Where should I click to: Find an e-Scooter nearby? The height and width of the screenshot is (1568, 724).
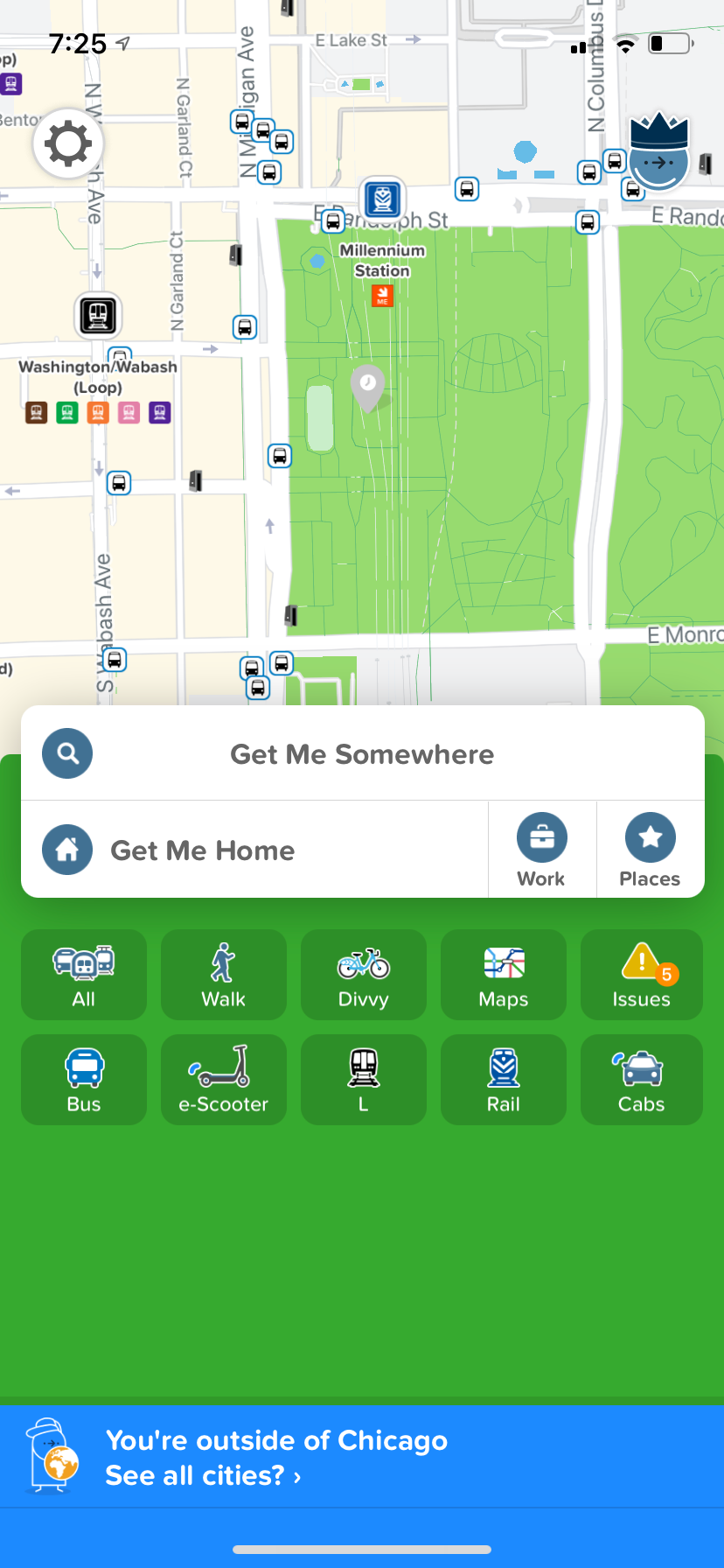[x=224, y=1080]
